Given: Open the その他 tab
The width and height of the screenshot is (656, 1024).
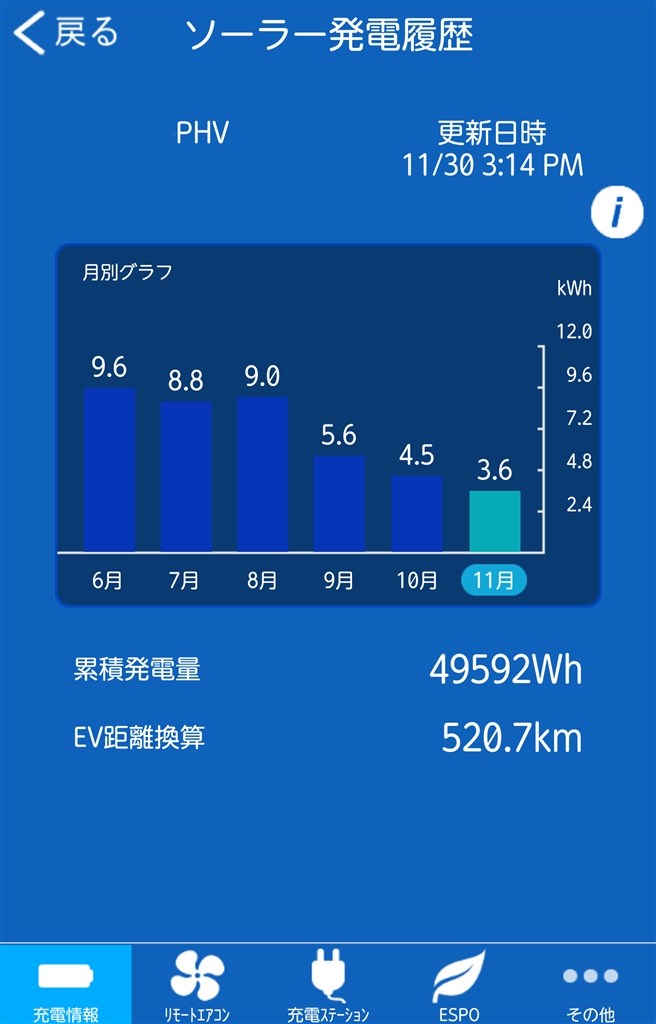Looking at the screenshot, I should 590,985.
